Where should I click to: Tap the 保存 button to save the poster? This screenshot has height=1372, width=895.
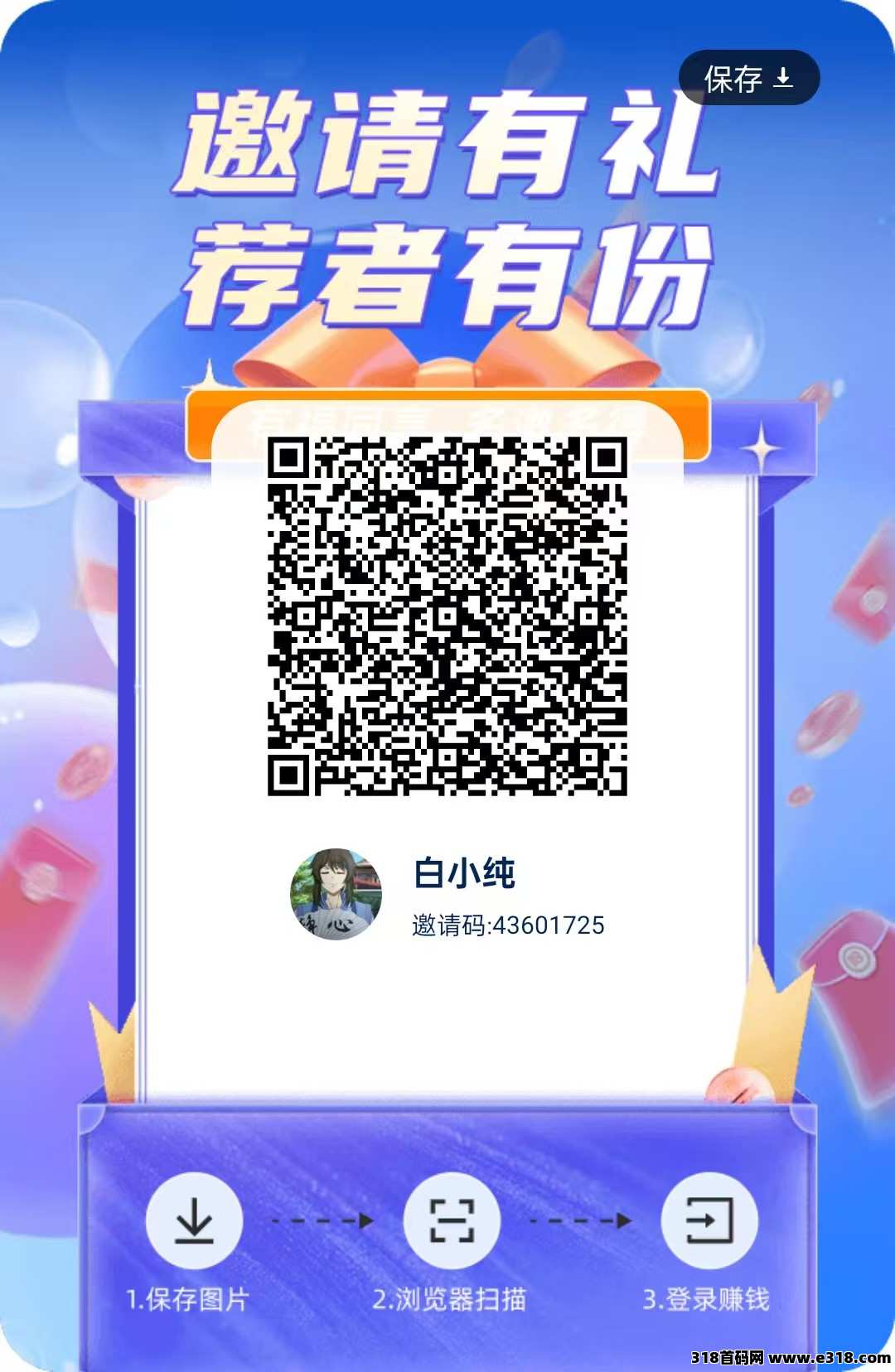748,79
